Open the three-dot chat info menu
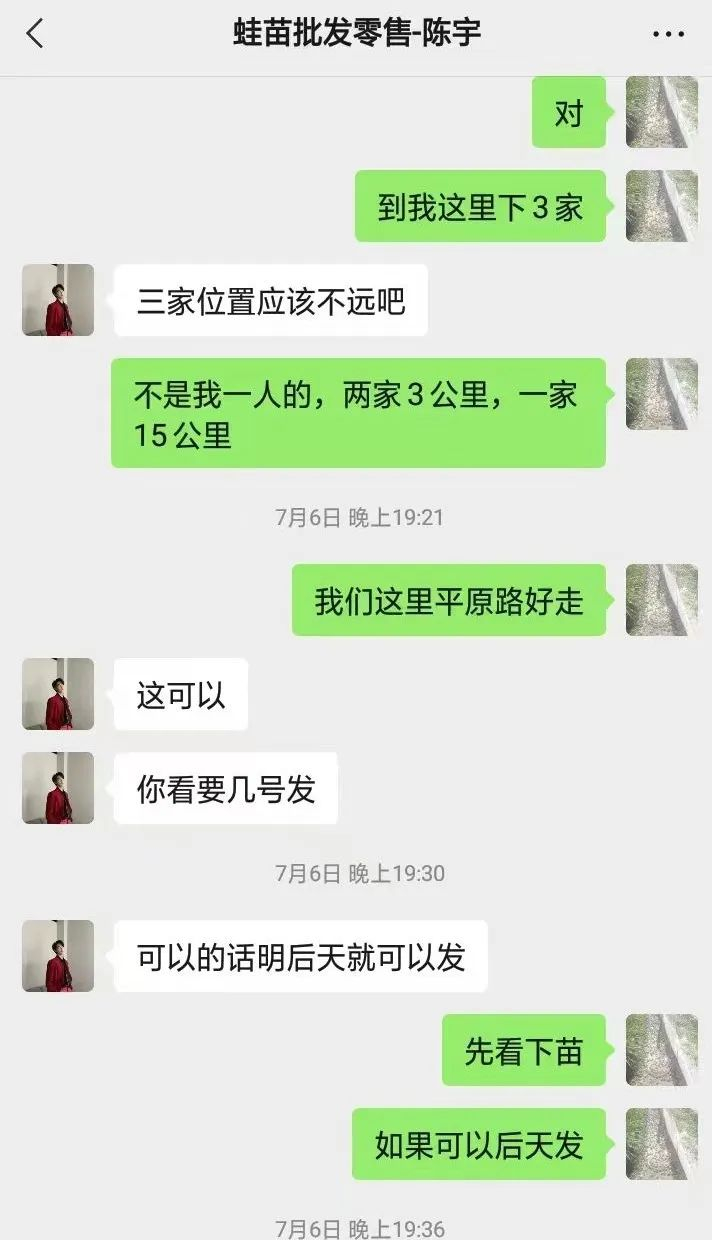 (668, 34)
